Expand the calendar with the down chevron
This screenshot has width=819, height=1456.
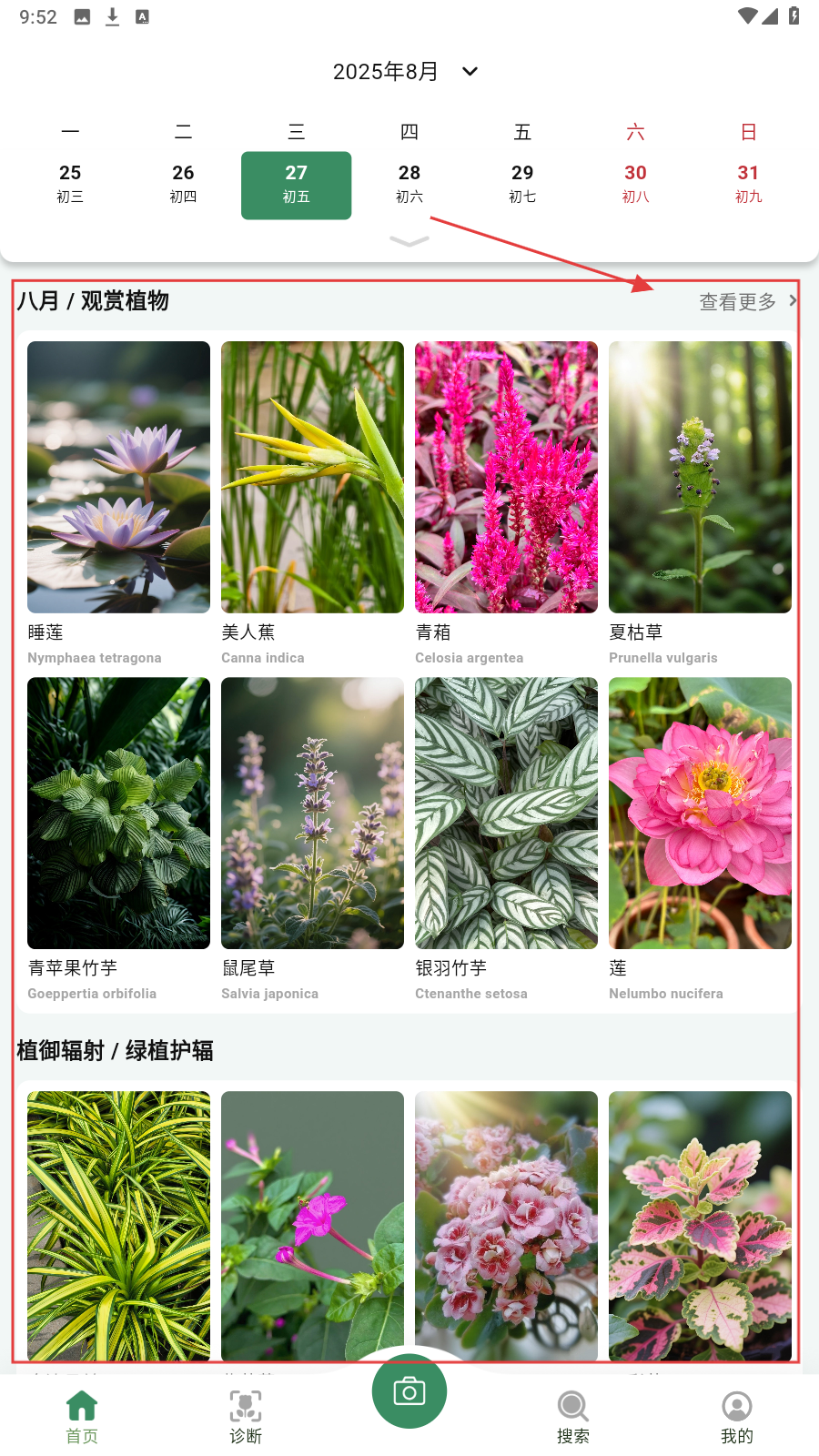[x=409, y=241]
